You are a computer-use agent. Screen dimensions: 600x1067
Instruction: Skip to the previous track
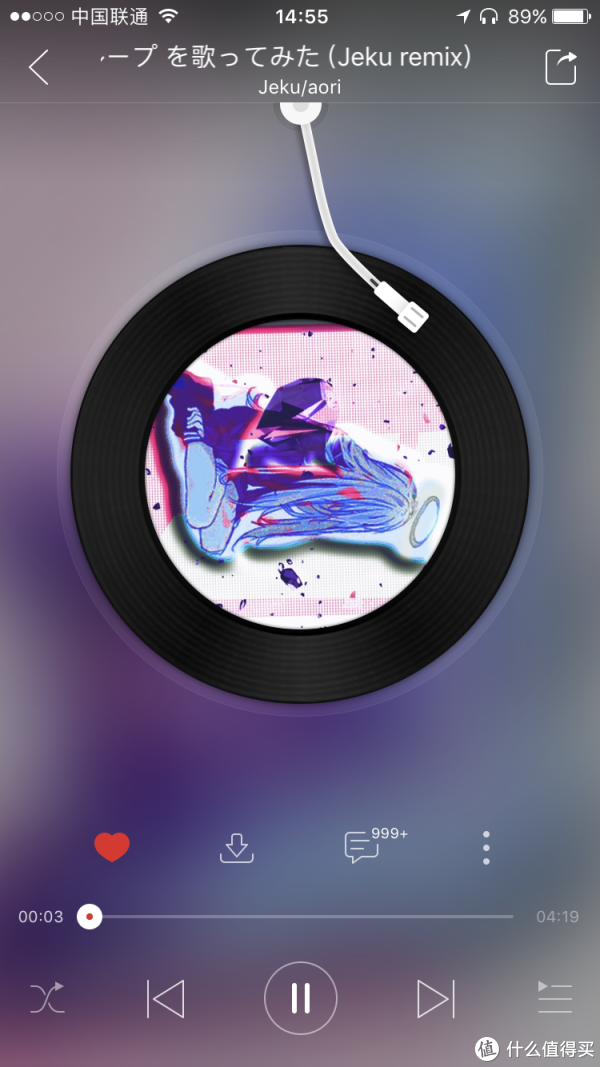tap(166, 998)
